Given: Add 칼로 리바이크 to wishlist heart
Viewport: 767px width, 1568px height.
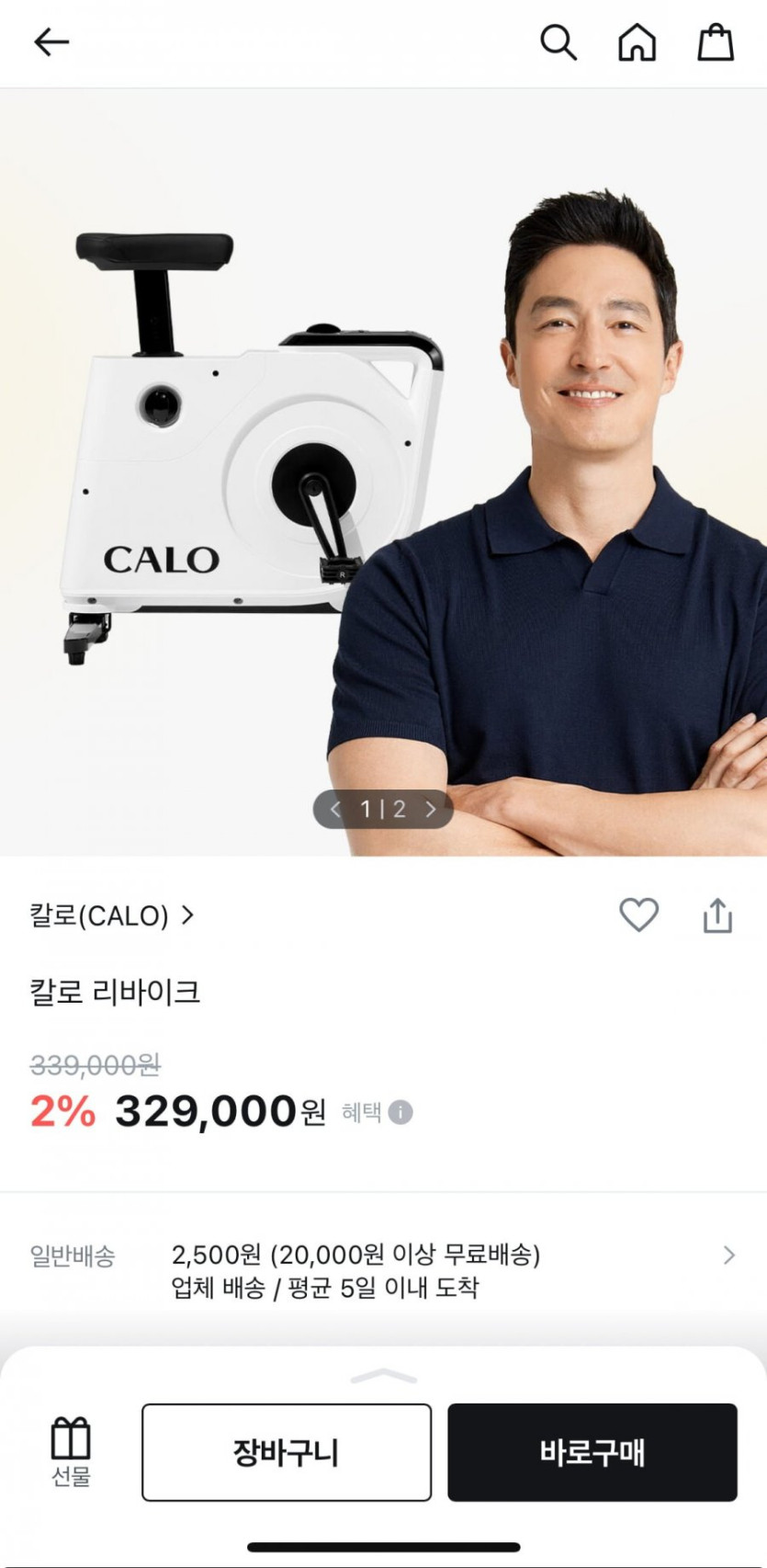Looking at the screenshot, I should tap(638, 915).
